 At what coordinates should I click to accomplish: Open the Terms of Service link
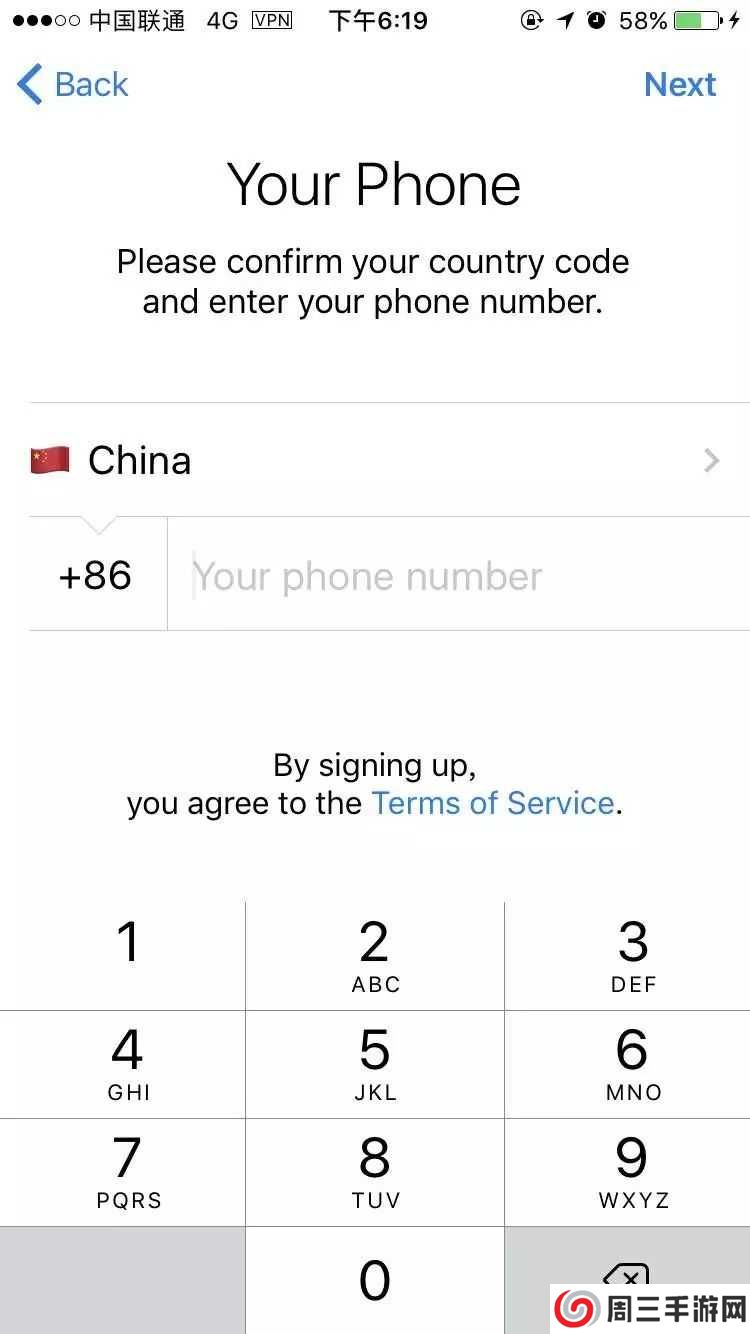pyautogui.click(x=493, y=803)
